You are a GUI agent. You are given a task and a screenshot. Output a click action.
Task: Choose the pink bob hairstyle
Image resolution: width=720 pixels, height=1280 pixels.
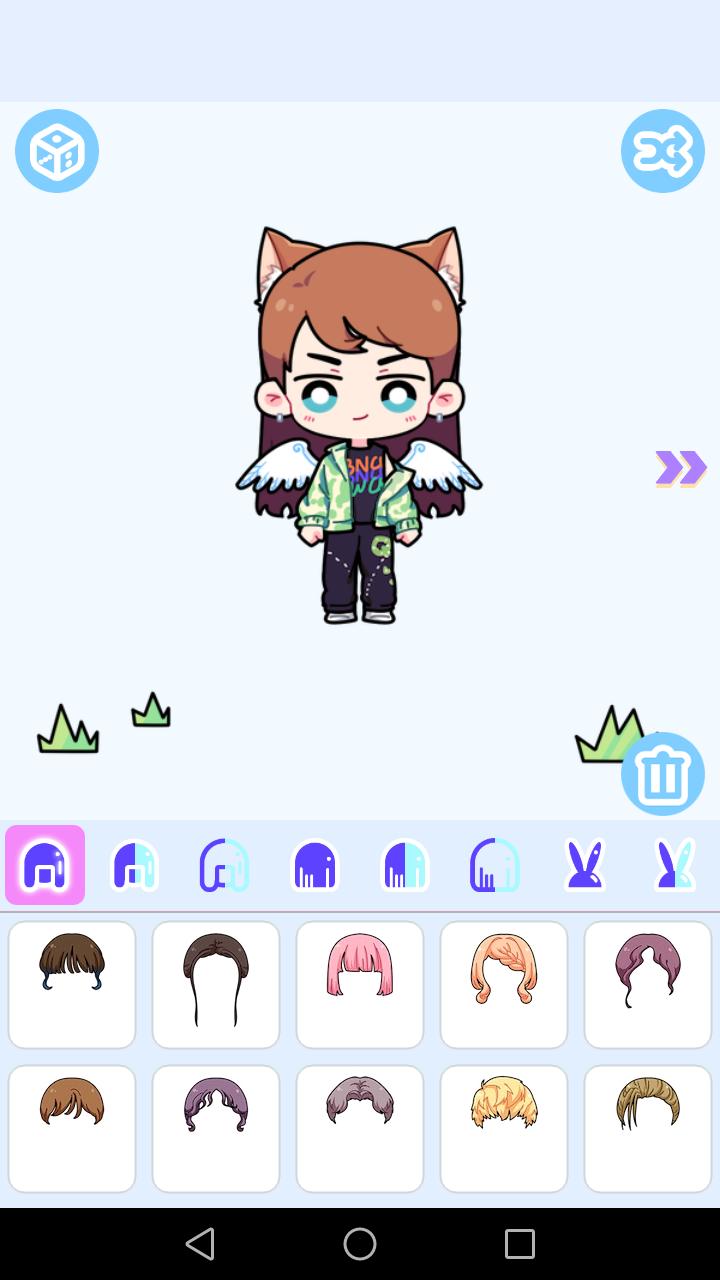[360, 985]
